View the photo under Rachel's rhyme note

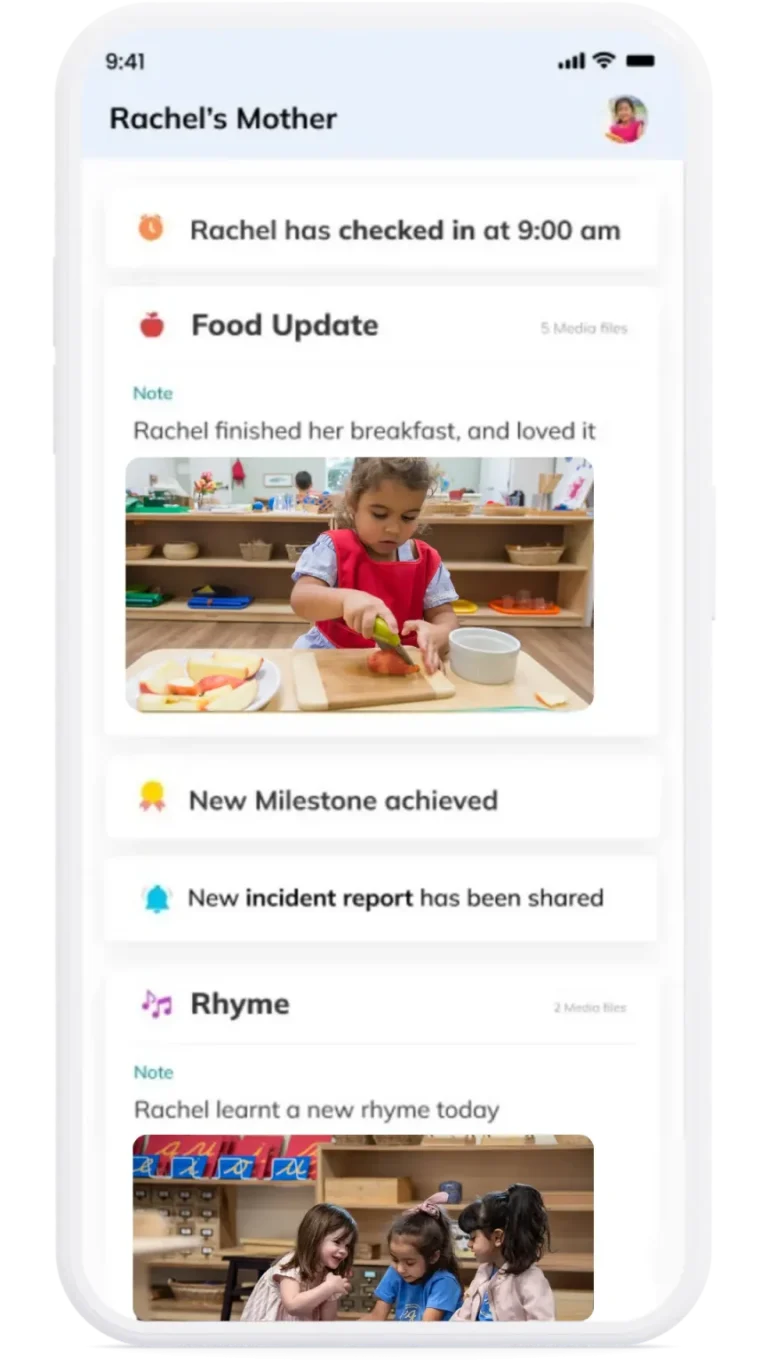(x=363, y=1226)
